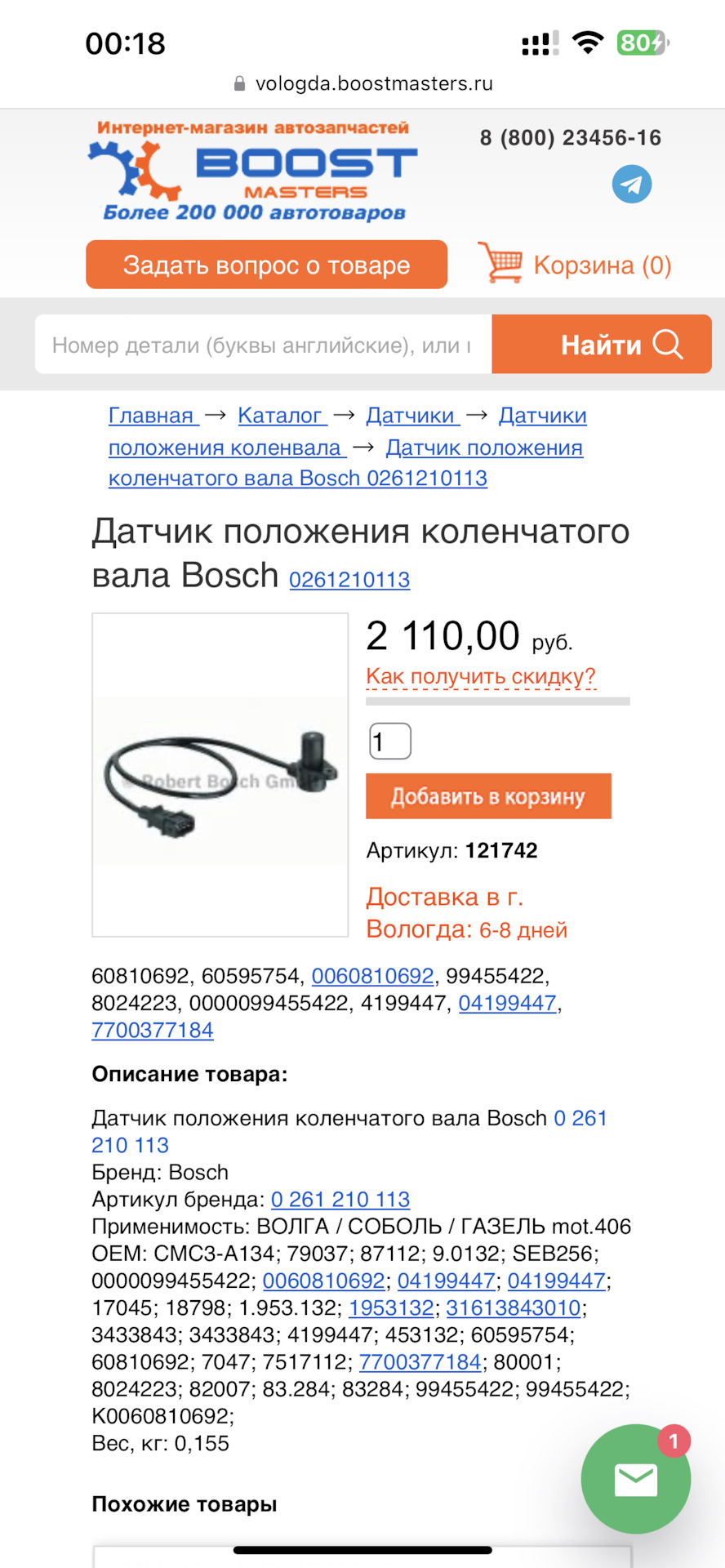Edit the quantity field
725x1568 pixels.
(389, 742)
